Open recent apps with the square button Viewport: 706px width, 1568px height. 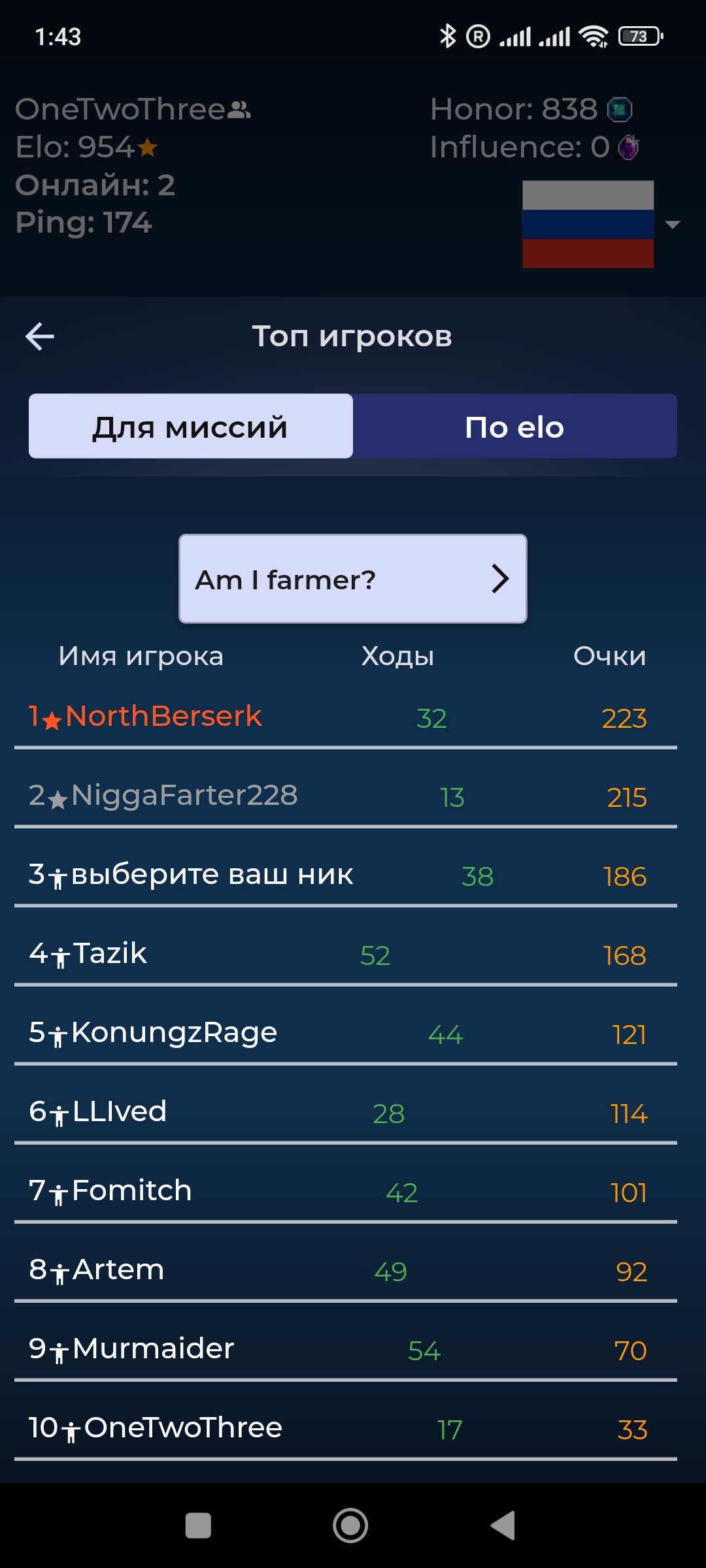click(198, 1526)
